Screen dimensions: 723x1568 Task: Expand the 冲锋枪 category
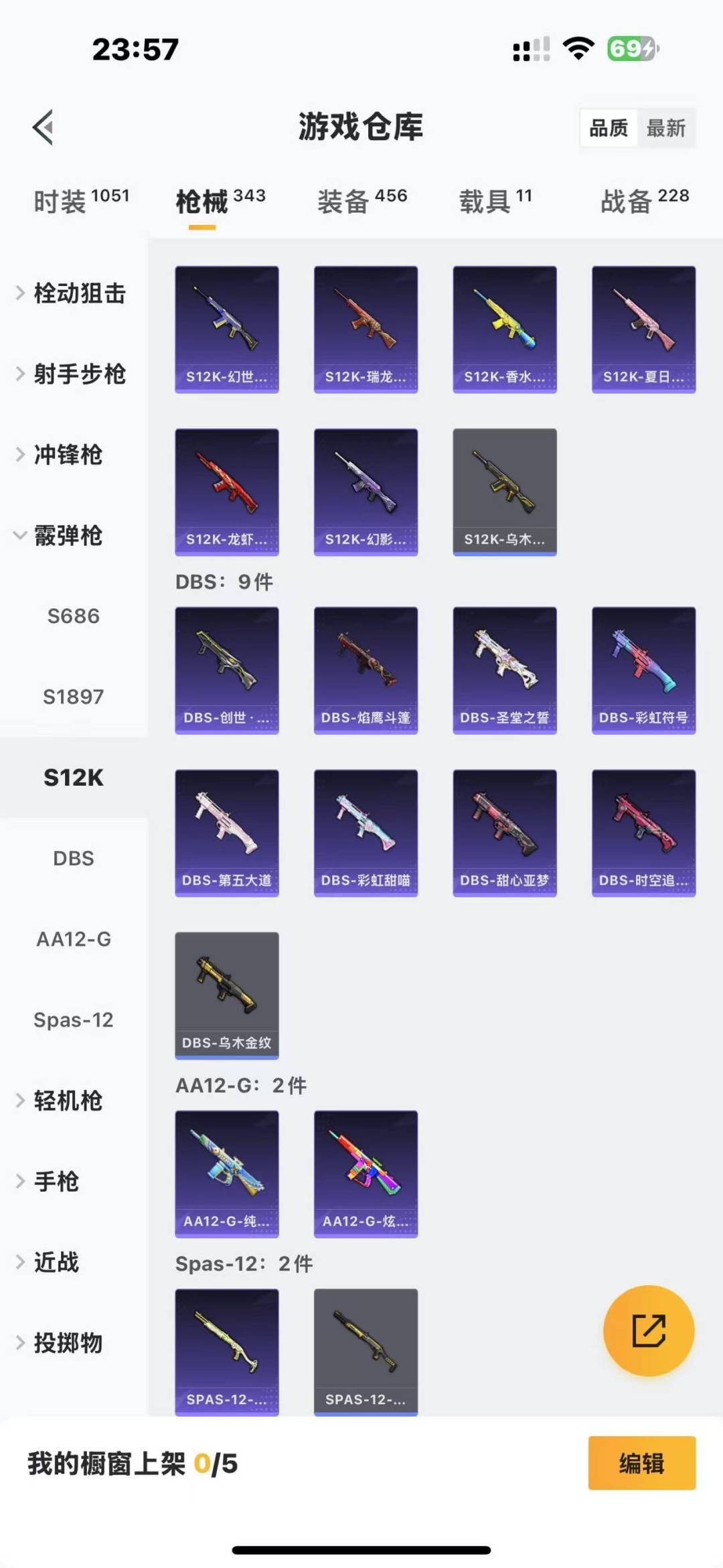tap(67, 455)
